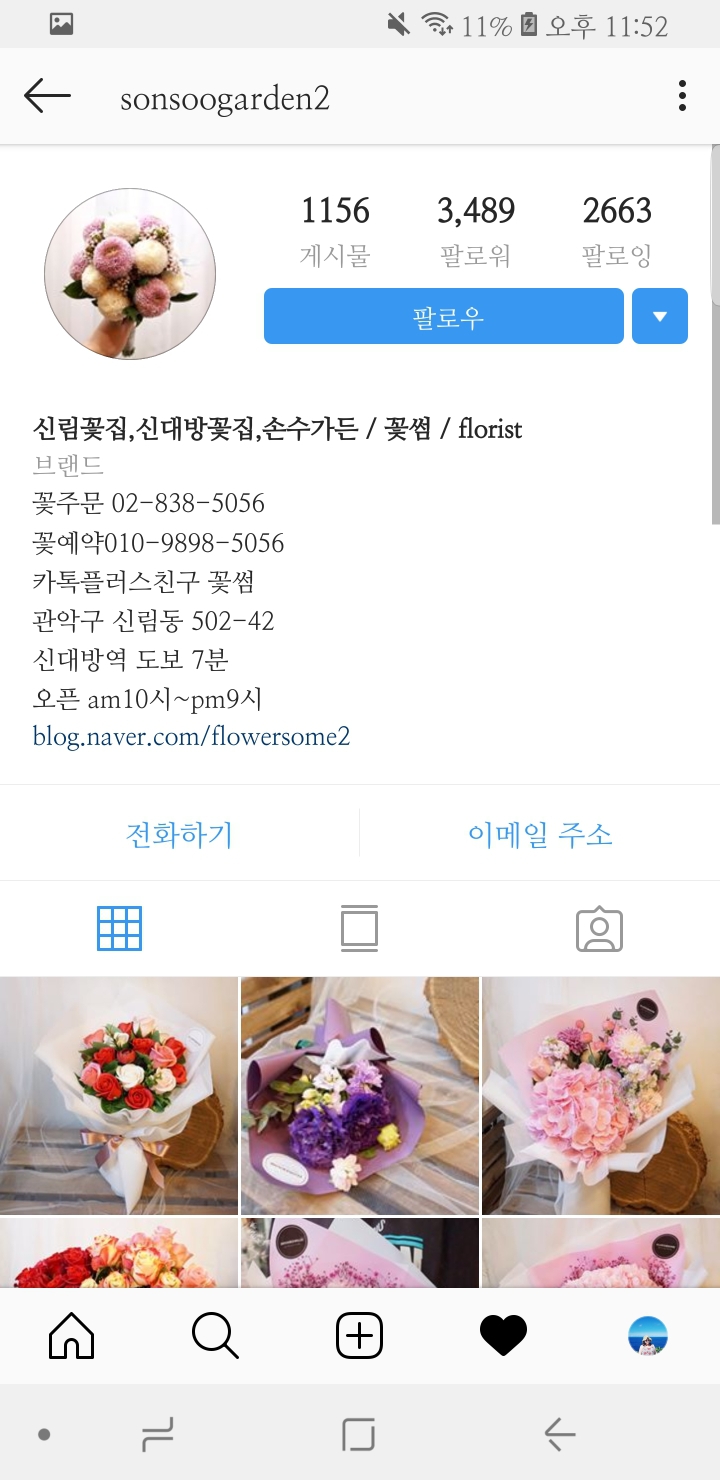
Task: Open the search and explore tab
Action: tap(215, 1336)
